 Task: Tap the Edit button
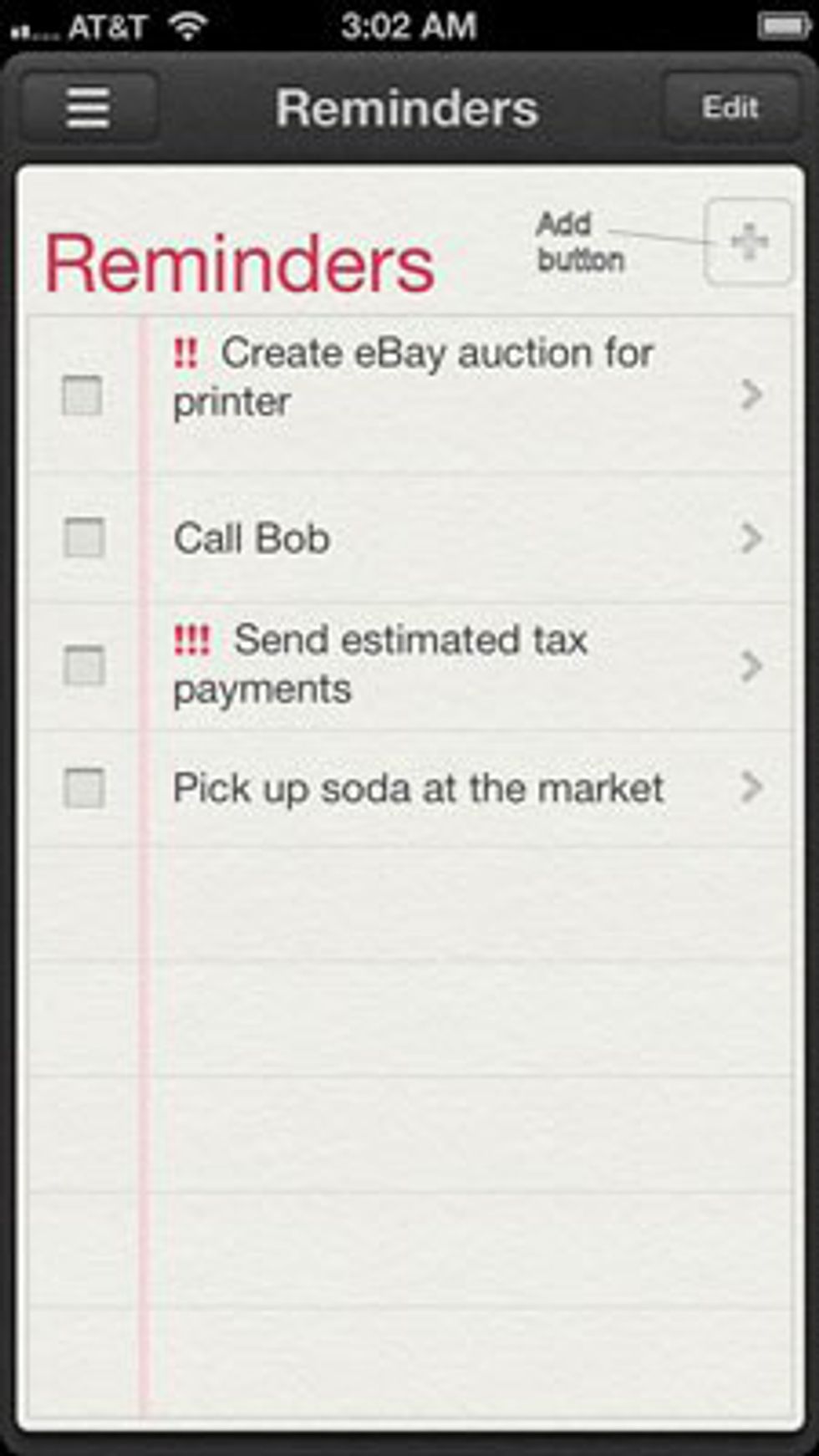[x=730, y=108]
